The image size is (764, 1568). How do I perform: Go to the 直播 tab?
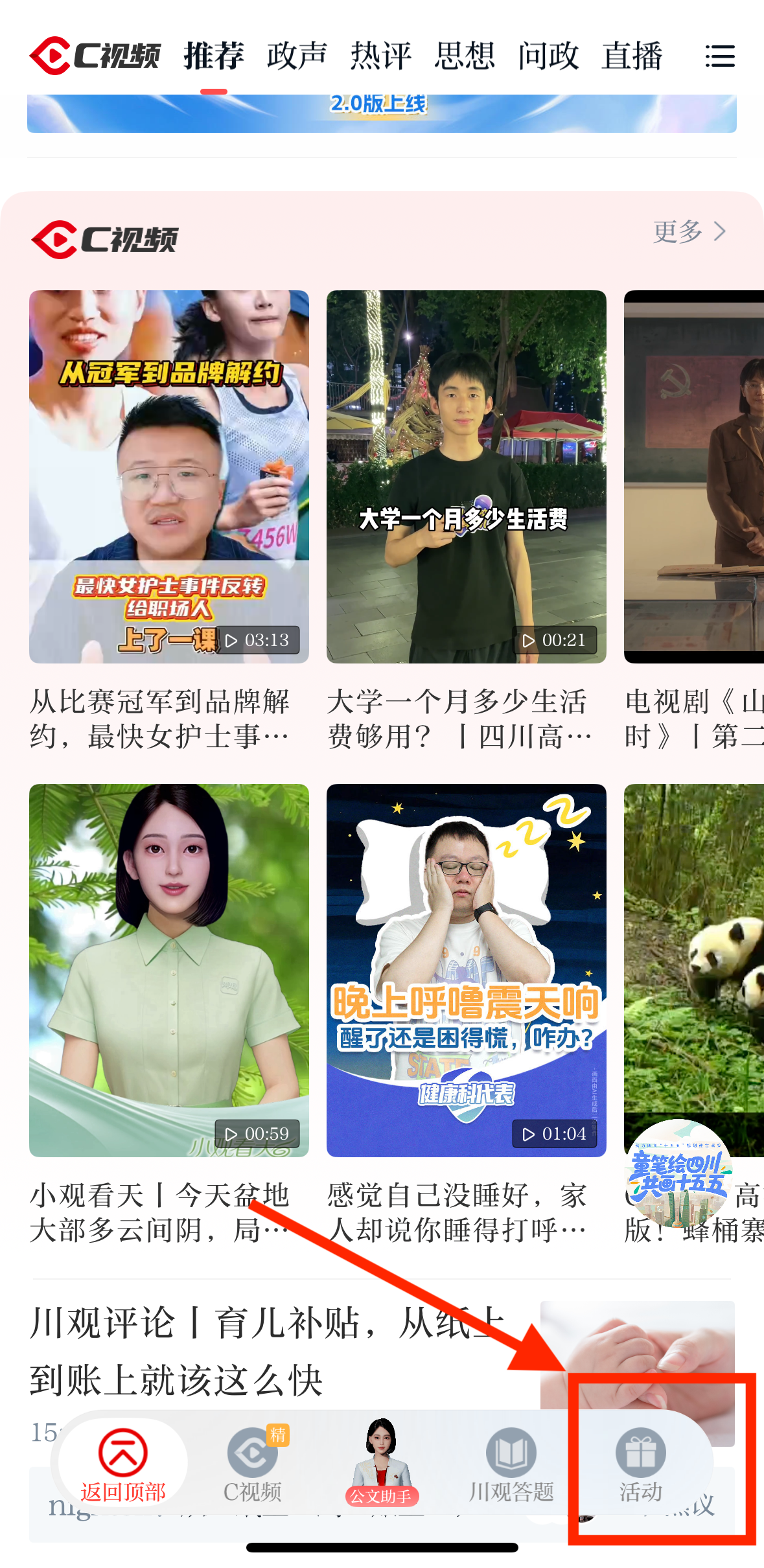click(632, 56)
